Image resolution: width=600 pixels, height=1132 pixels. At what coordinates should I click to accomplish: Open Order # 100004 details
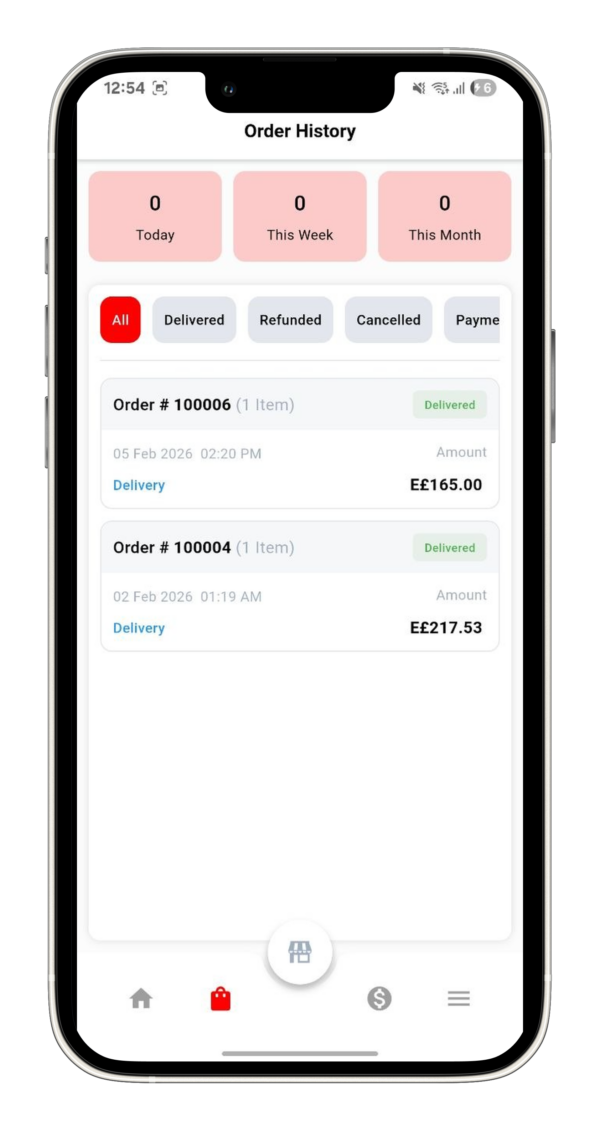(x=299, y=586)
